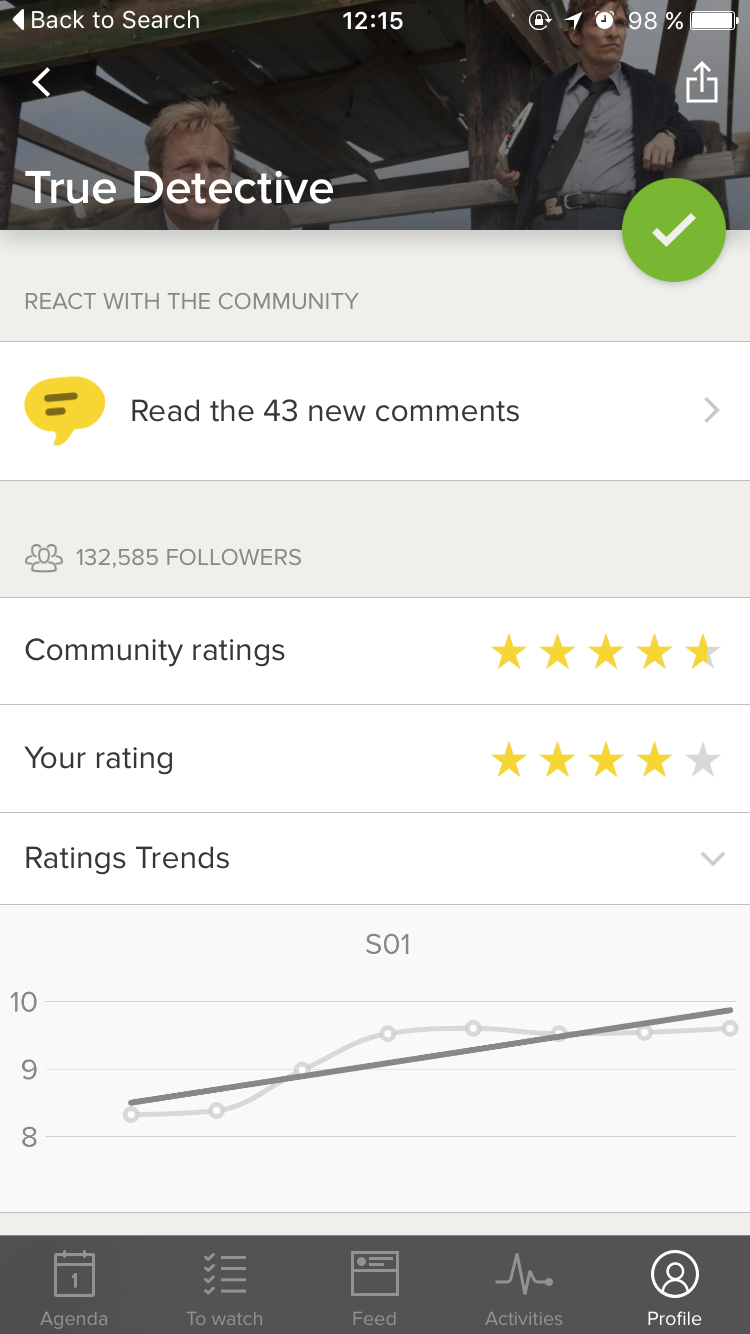The image size is (750, 1334).
Task: Open the To watch tab
Action: (x=224, y=1288)
